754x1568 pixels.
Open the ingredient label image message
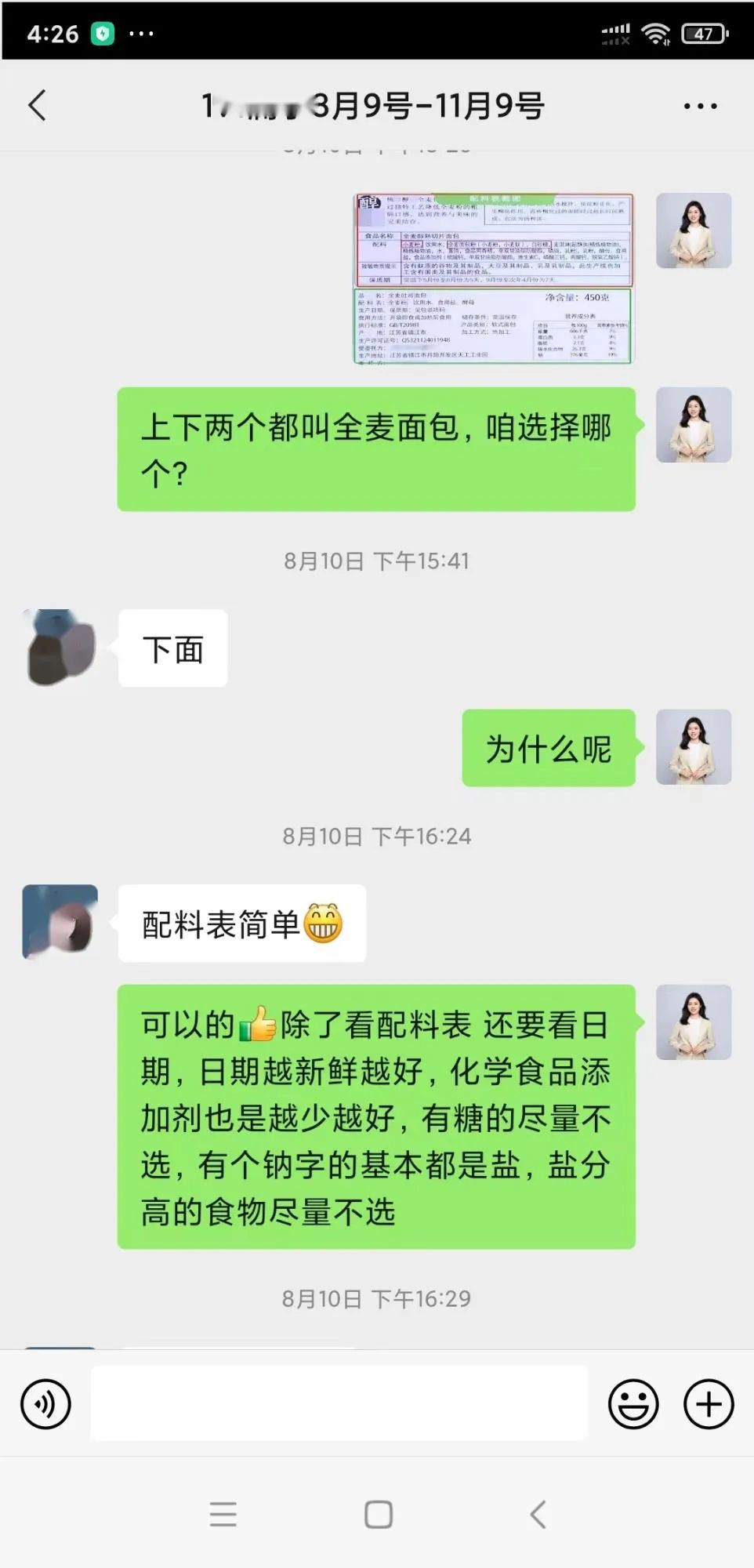493,278
